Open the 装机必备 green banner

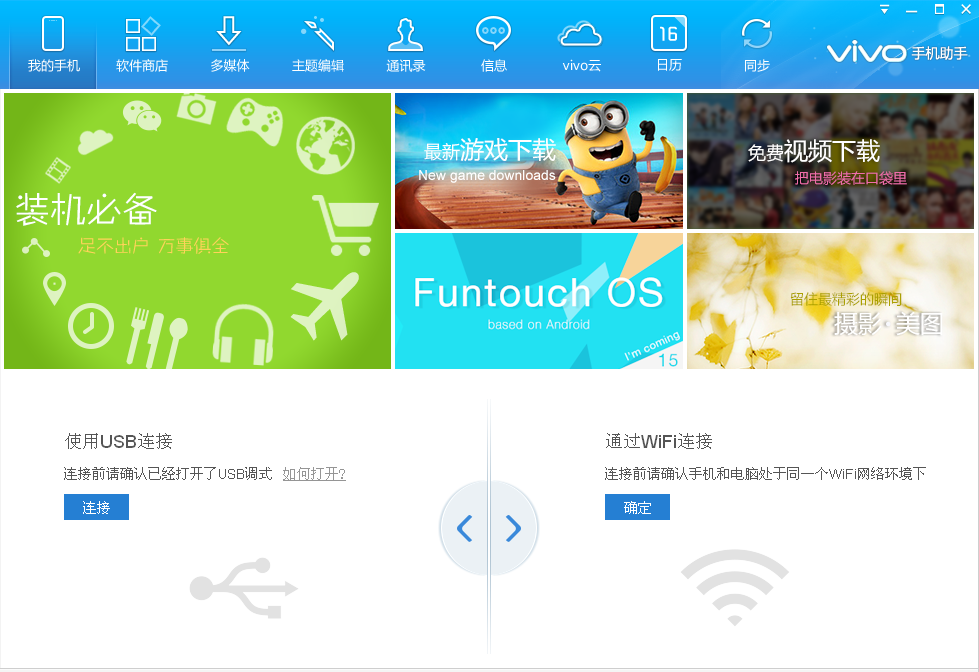(197, 230)
